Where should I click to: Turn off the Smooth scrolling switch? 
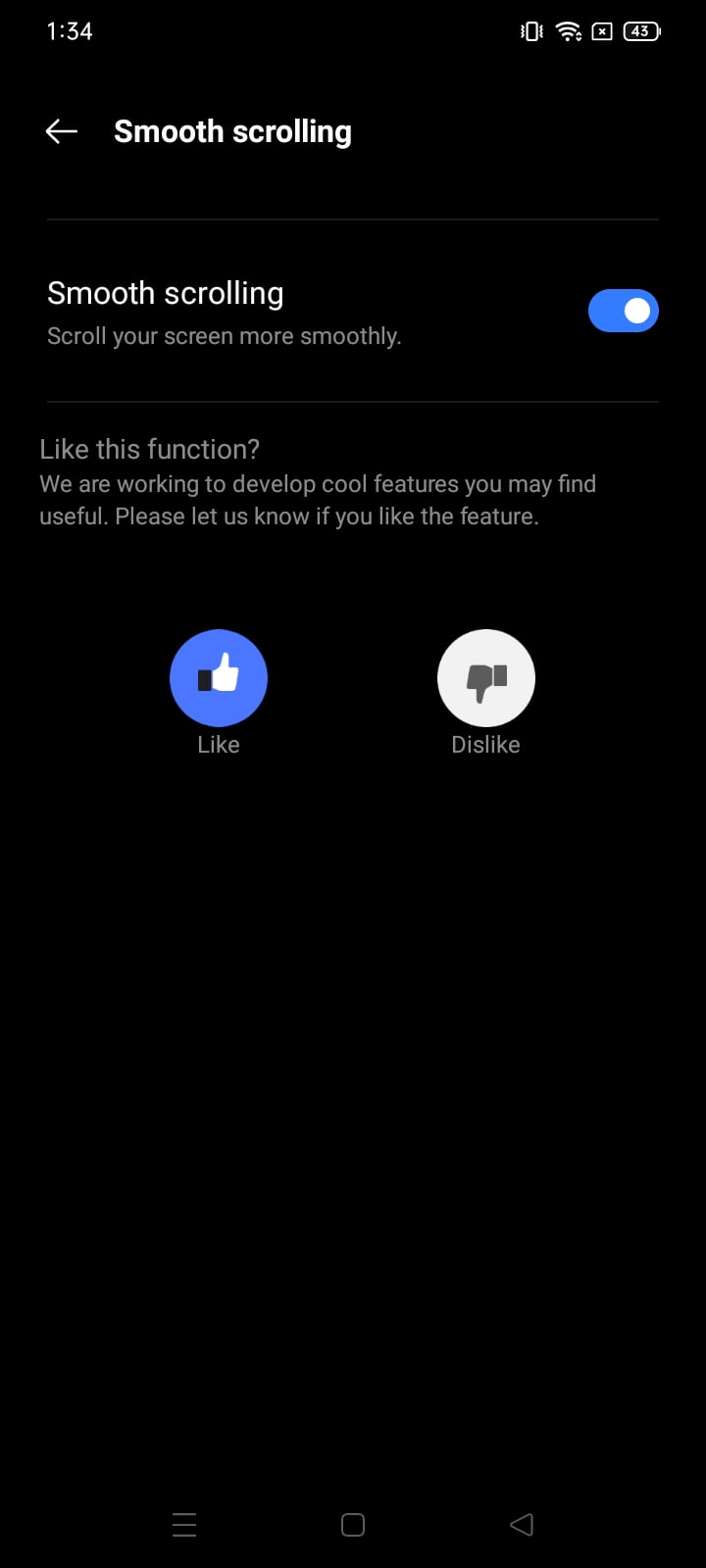[623, 311]
